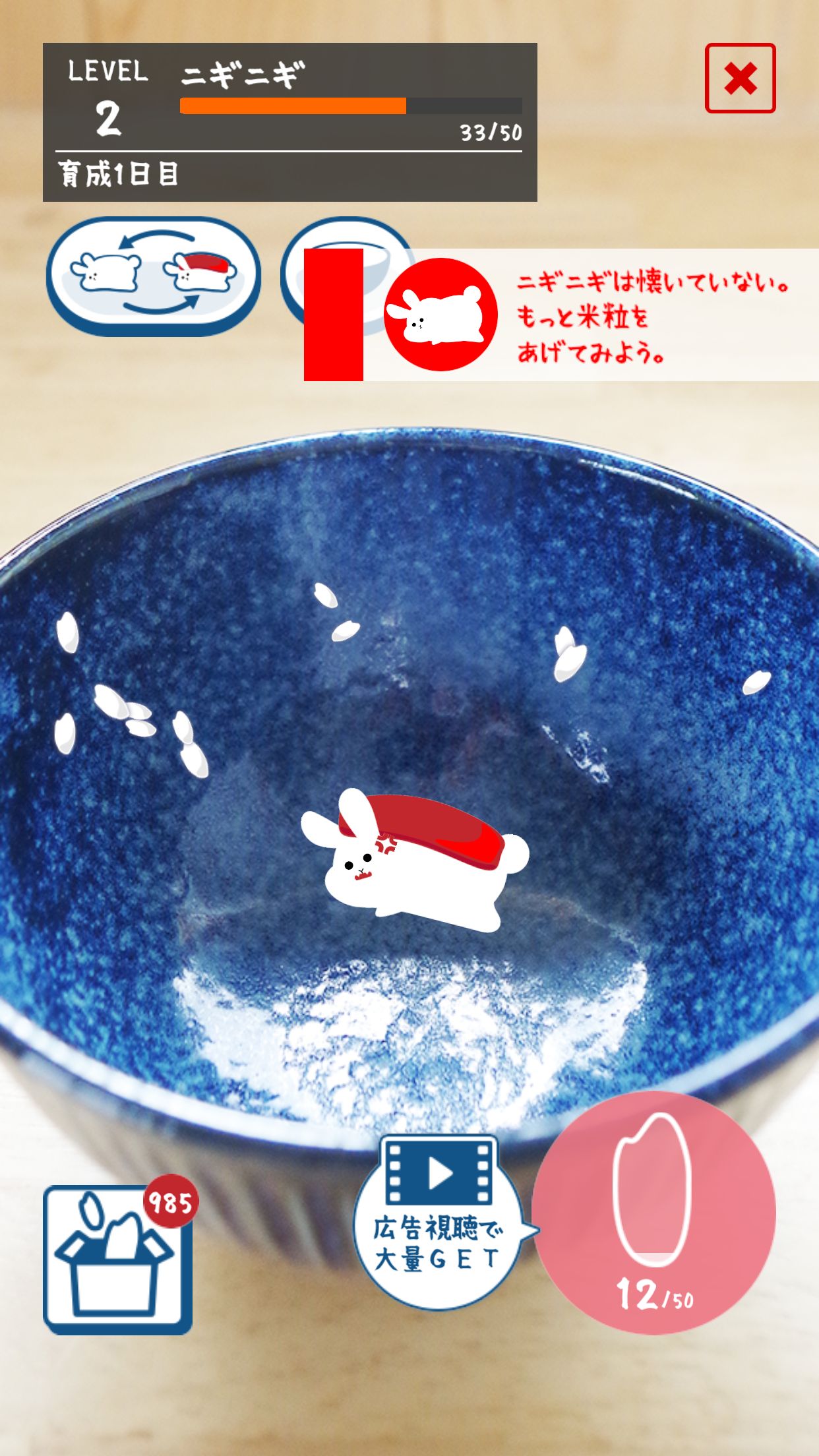Watch an ad to get lots of rice

(439, 1220)
